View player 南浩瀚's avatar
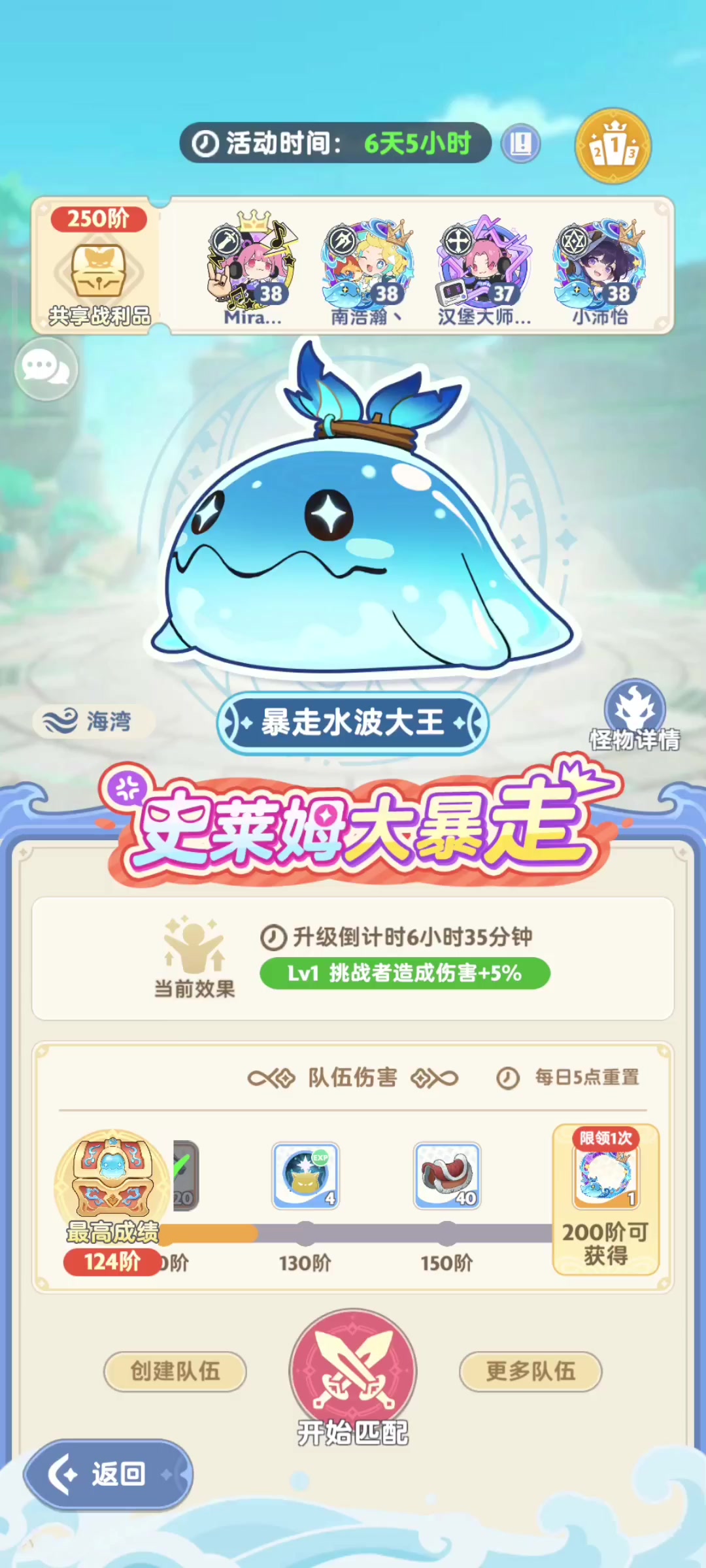Screen dimensions: 706x1568 (x=368, y=264)
